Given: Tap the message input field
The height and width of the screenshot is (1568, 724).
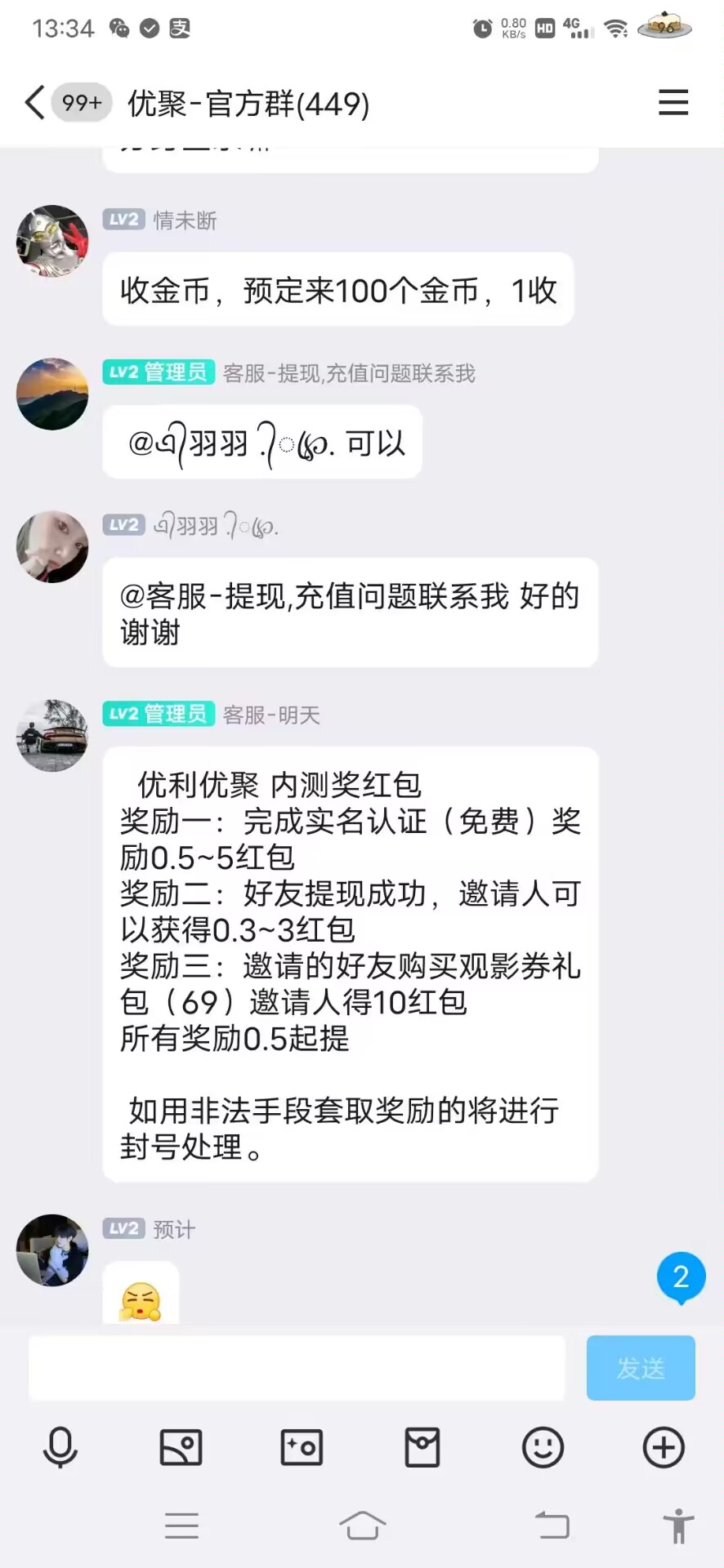Looking at the screenshot, I should 297,1368.
